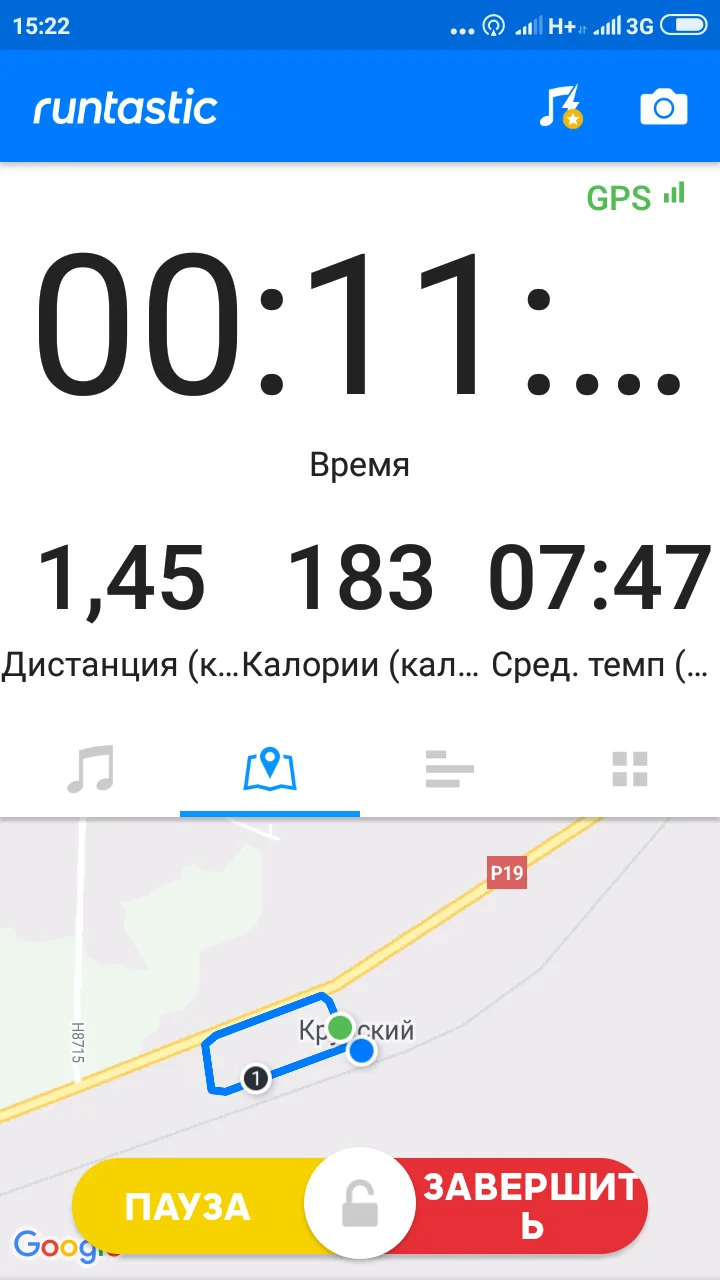Tap the camera icon to take a photo
This screenshot has width=720, height=1280.
pos(664,106)
